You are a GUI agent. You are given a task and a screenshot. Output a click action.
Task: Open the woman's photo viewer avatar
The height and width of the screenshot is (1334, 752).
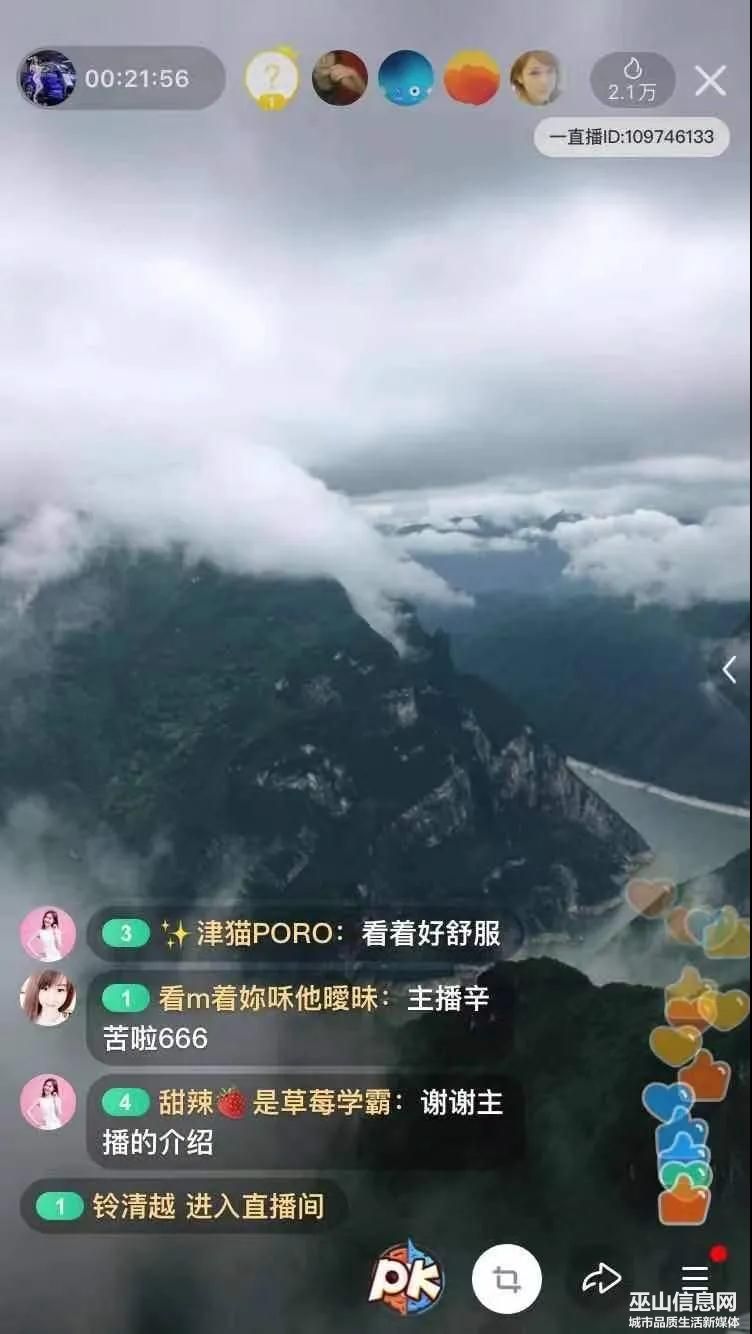(536, 78)
